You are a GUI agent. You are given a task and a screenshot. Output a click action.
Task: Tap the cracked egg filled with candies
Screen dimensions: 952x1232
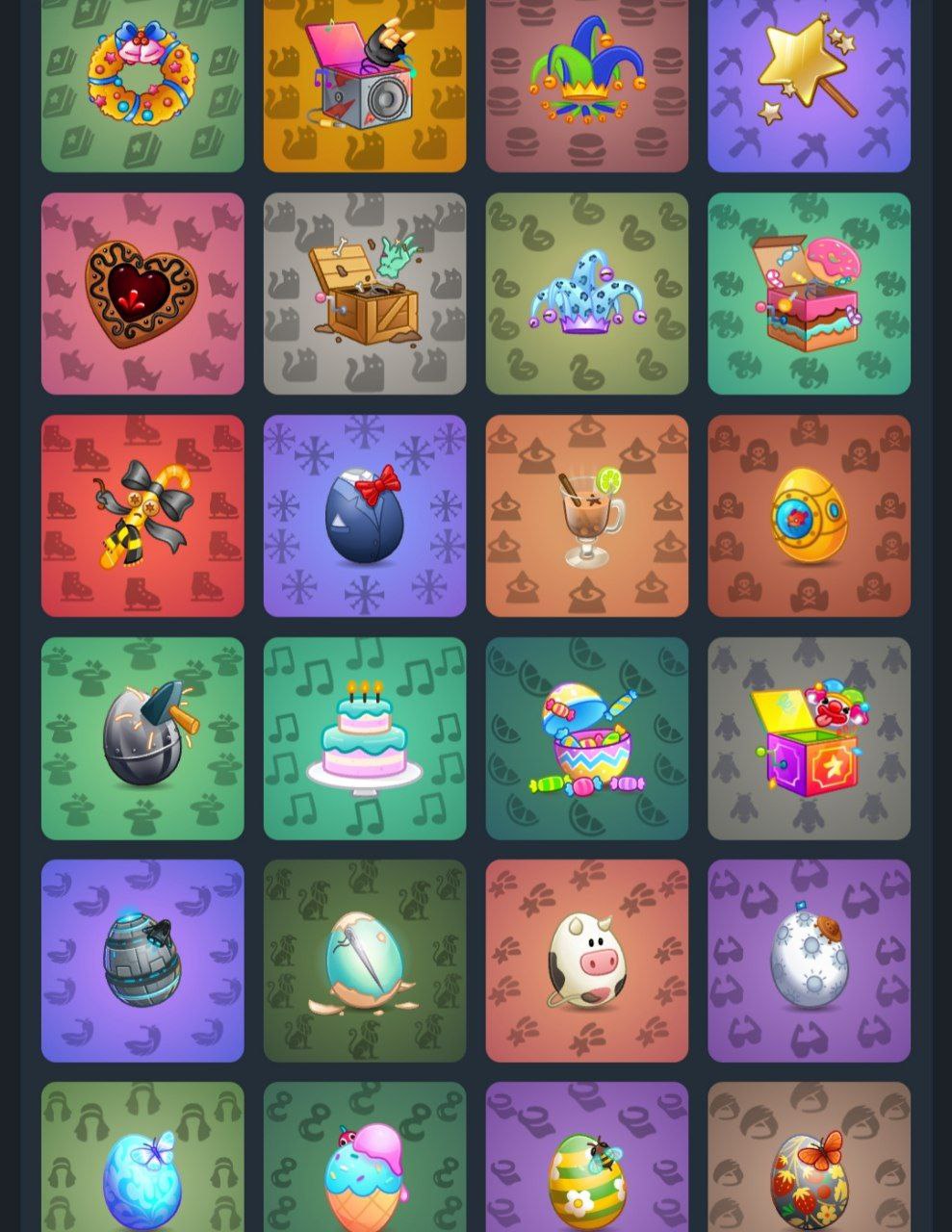pos(586,738)
